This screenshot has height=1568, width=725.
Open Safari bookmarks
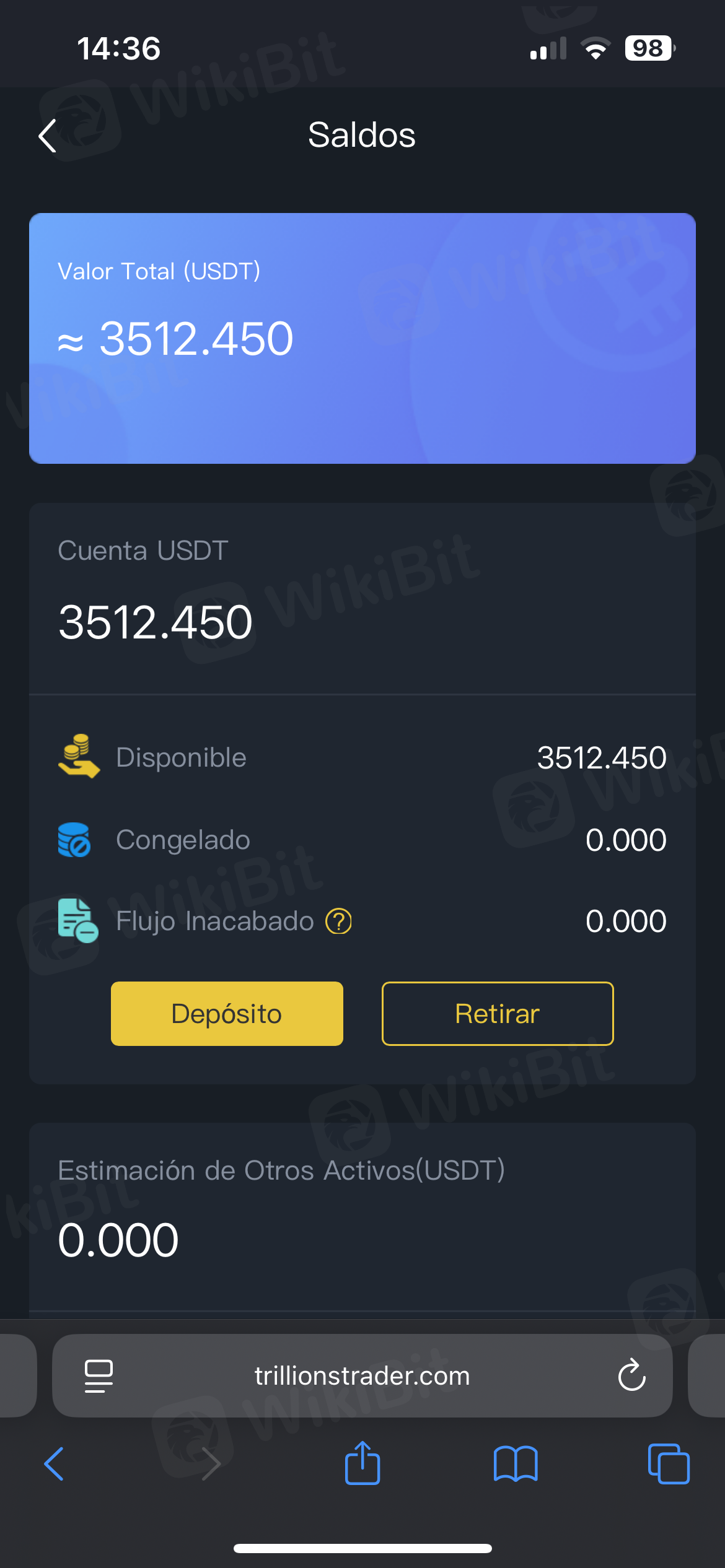tap(516, 1464)
